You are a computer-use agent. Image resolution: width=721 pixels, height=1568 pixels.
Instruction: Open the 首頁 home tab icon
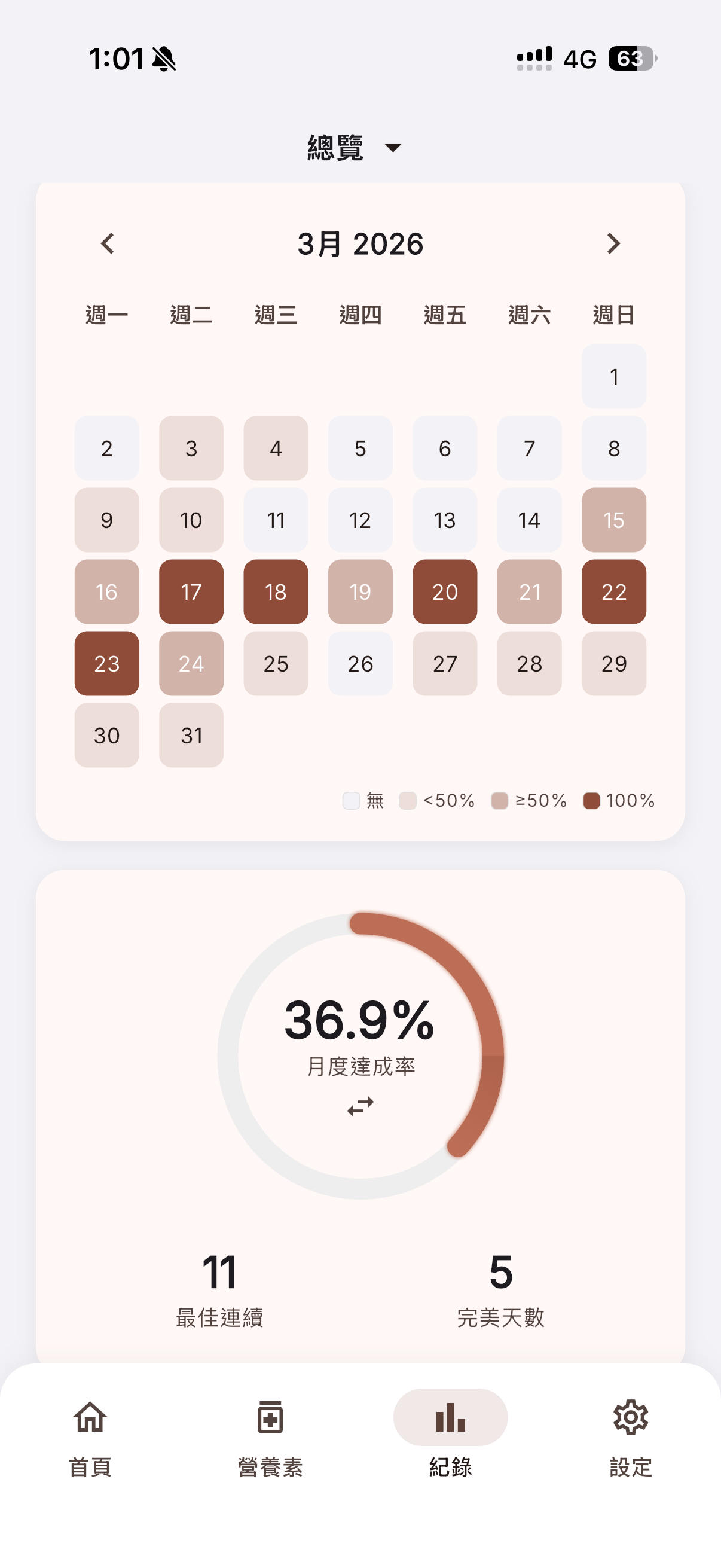tap(90, 1418)
